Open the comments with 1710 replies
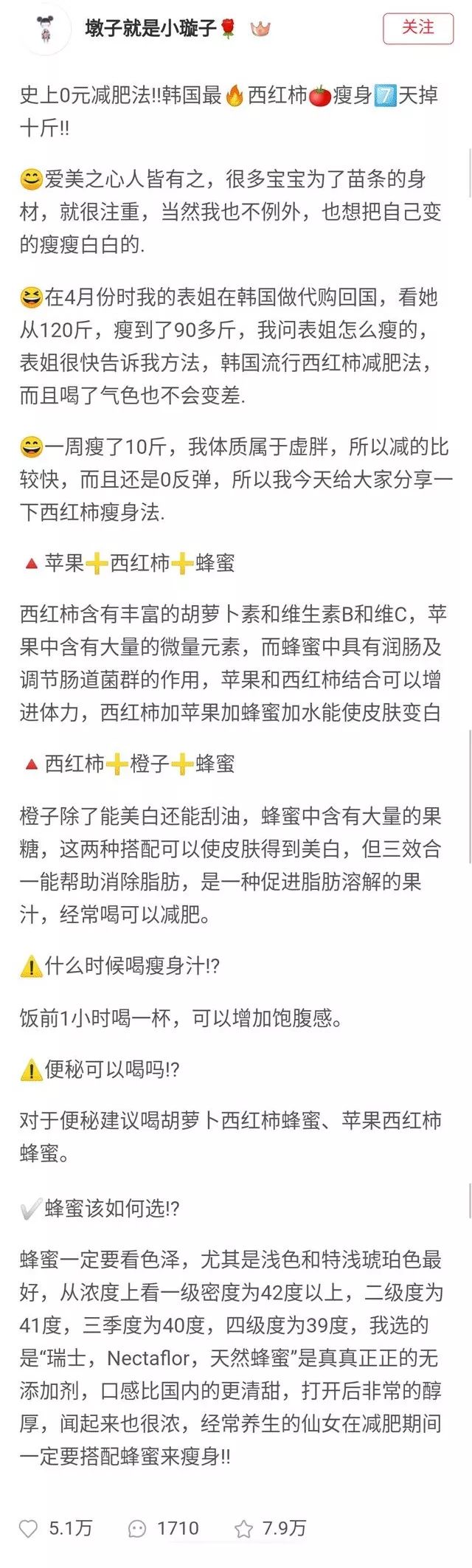 click(137, 1528)
